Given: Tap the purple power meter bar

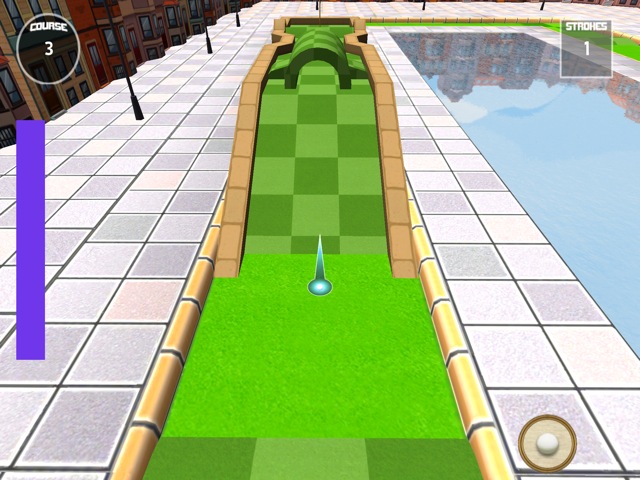Looking at the screenshot, I should click(x=30, y=240).
